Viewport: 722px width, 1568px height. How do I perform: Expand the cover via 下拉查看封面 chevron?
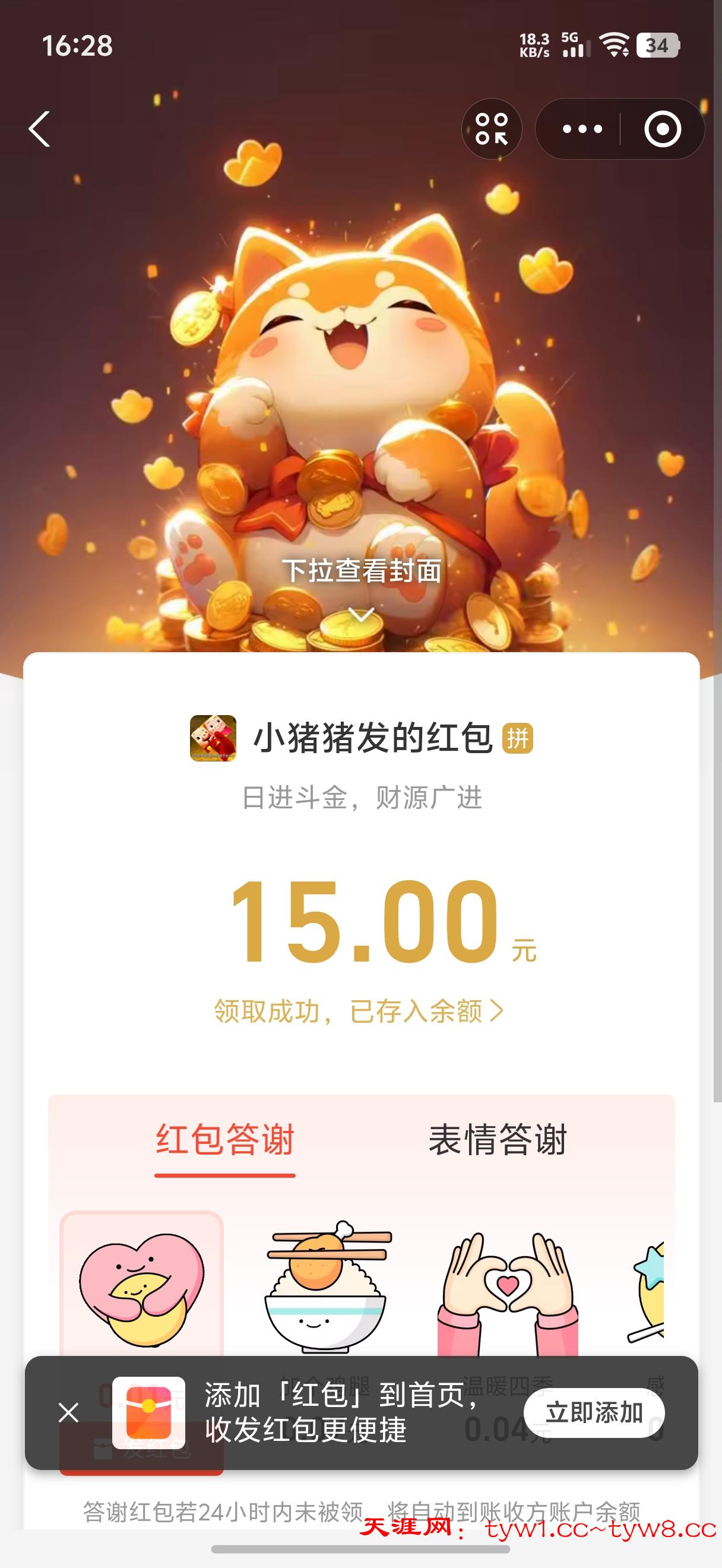click(x=362, y=615)
